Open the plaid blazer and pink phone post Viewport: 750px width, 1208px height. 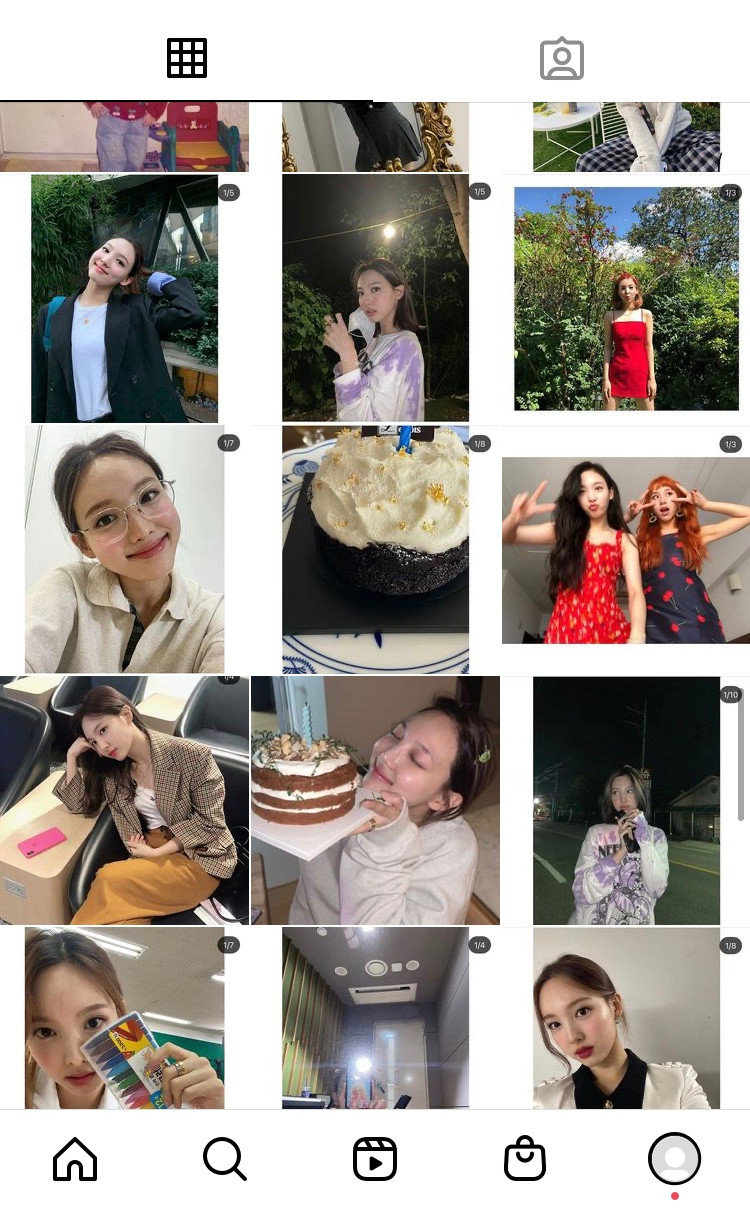pos(124,800)
